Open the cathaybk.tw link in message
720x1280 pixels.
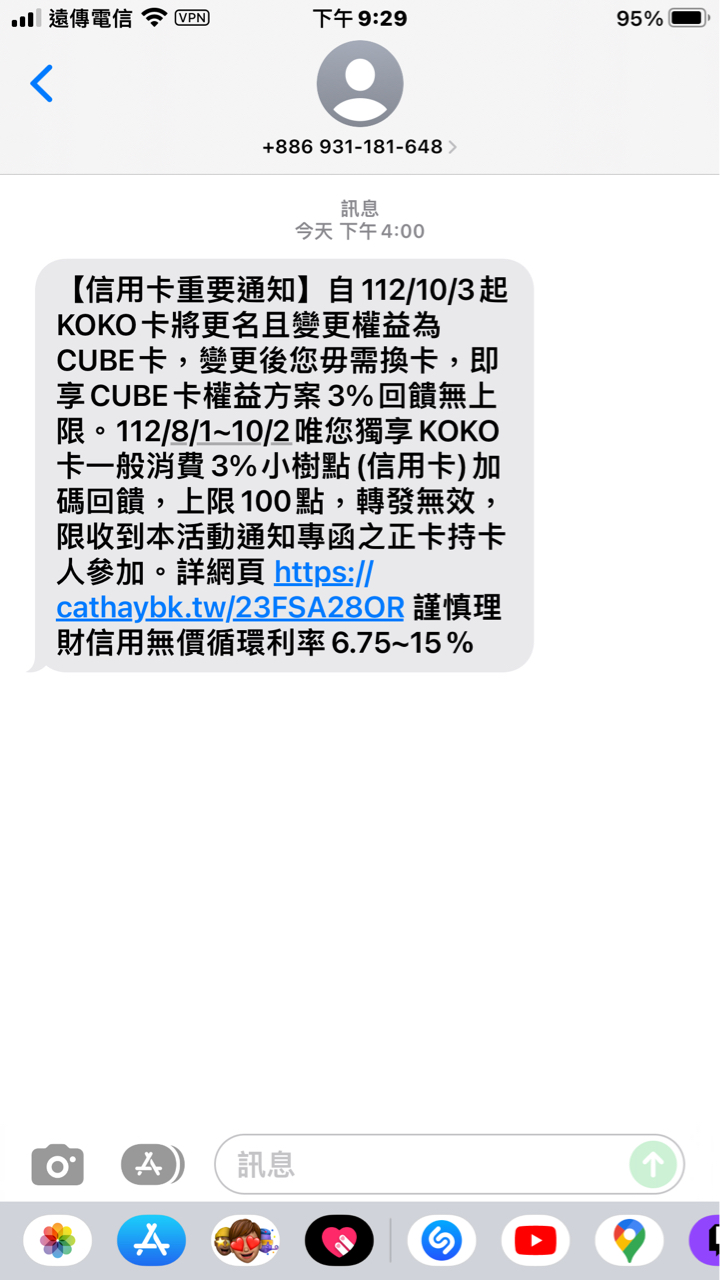[230, 606]
